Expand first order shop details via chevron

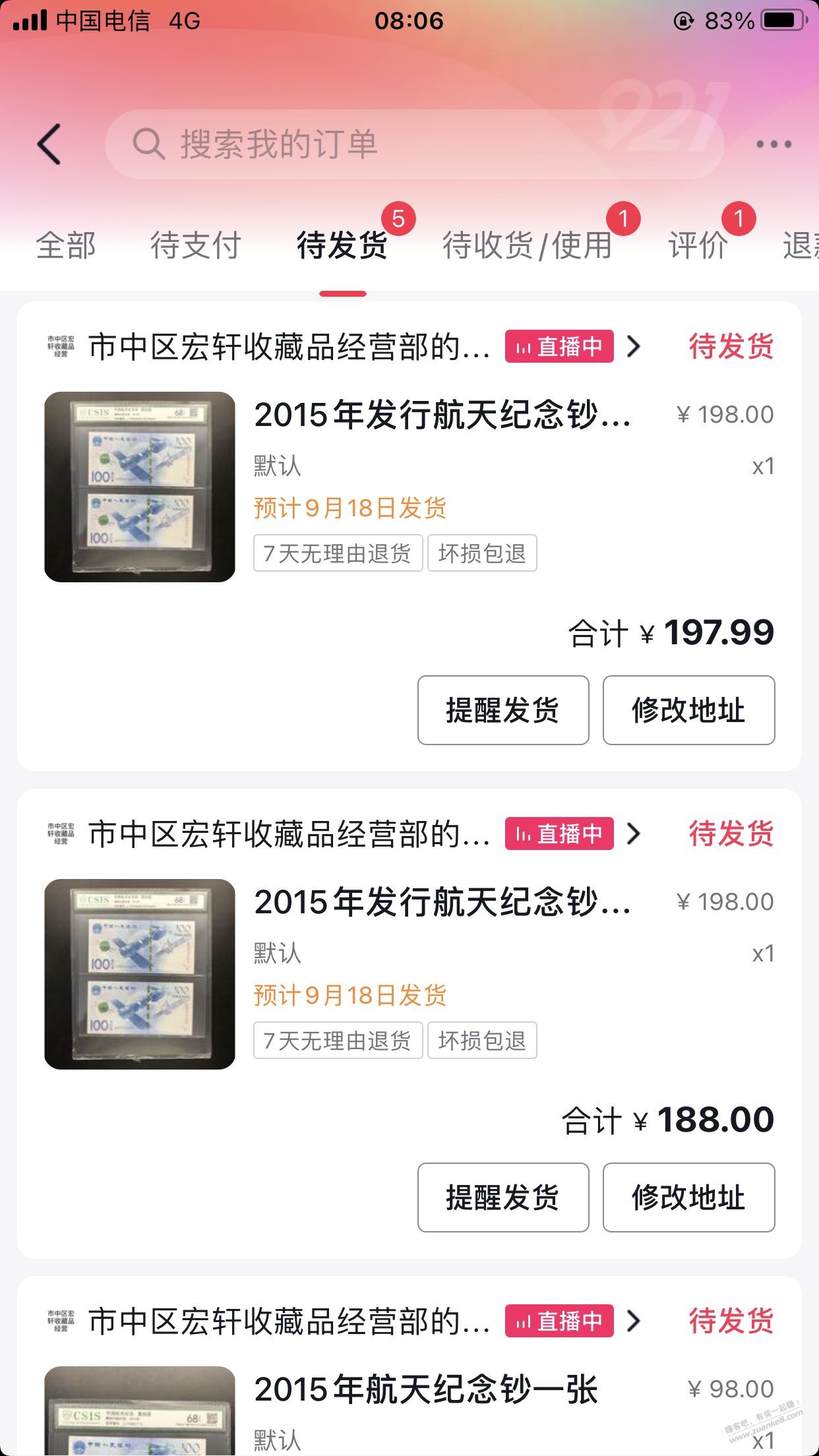pos(633,346)
